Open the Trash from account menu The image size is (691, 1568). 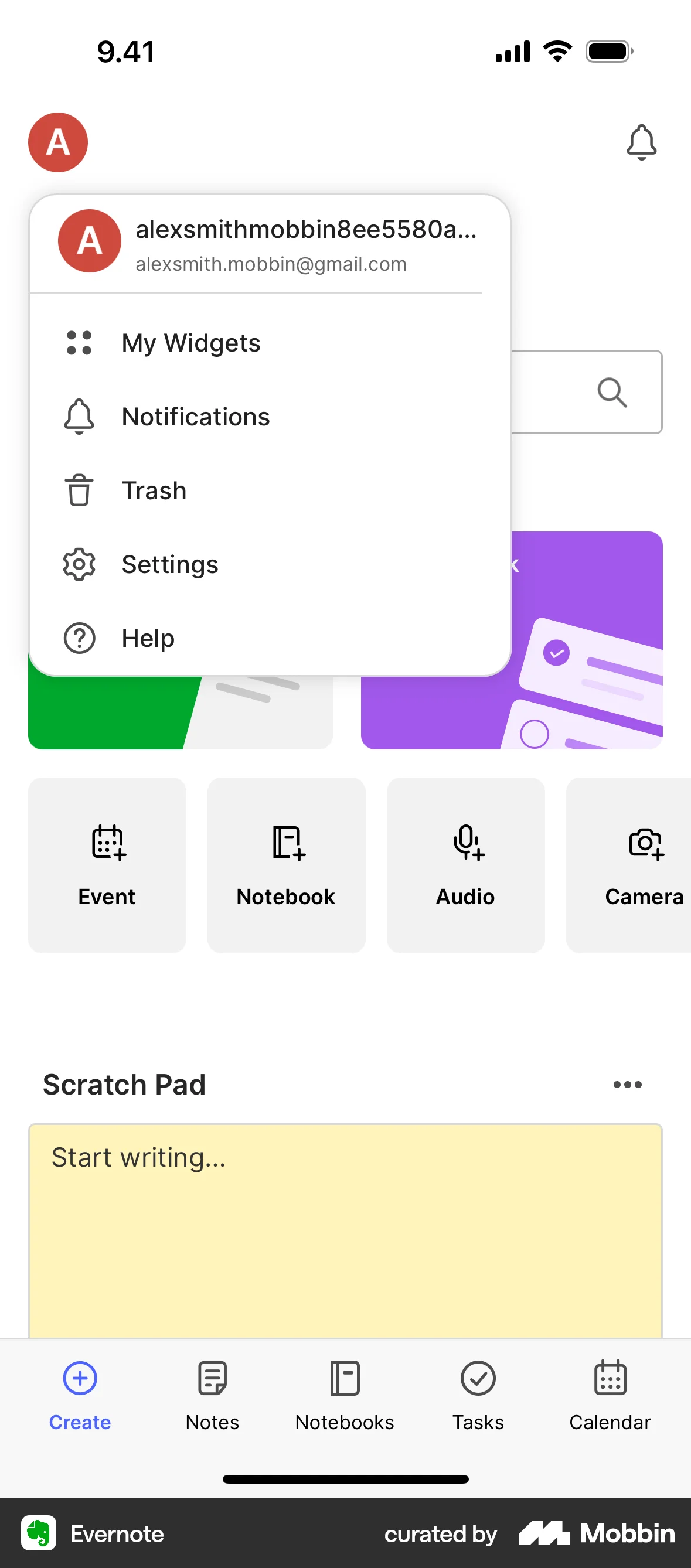[x=154, y=490]
